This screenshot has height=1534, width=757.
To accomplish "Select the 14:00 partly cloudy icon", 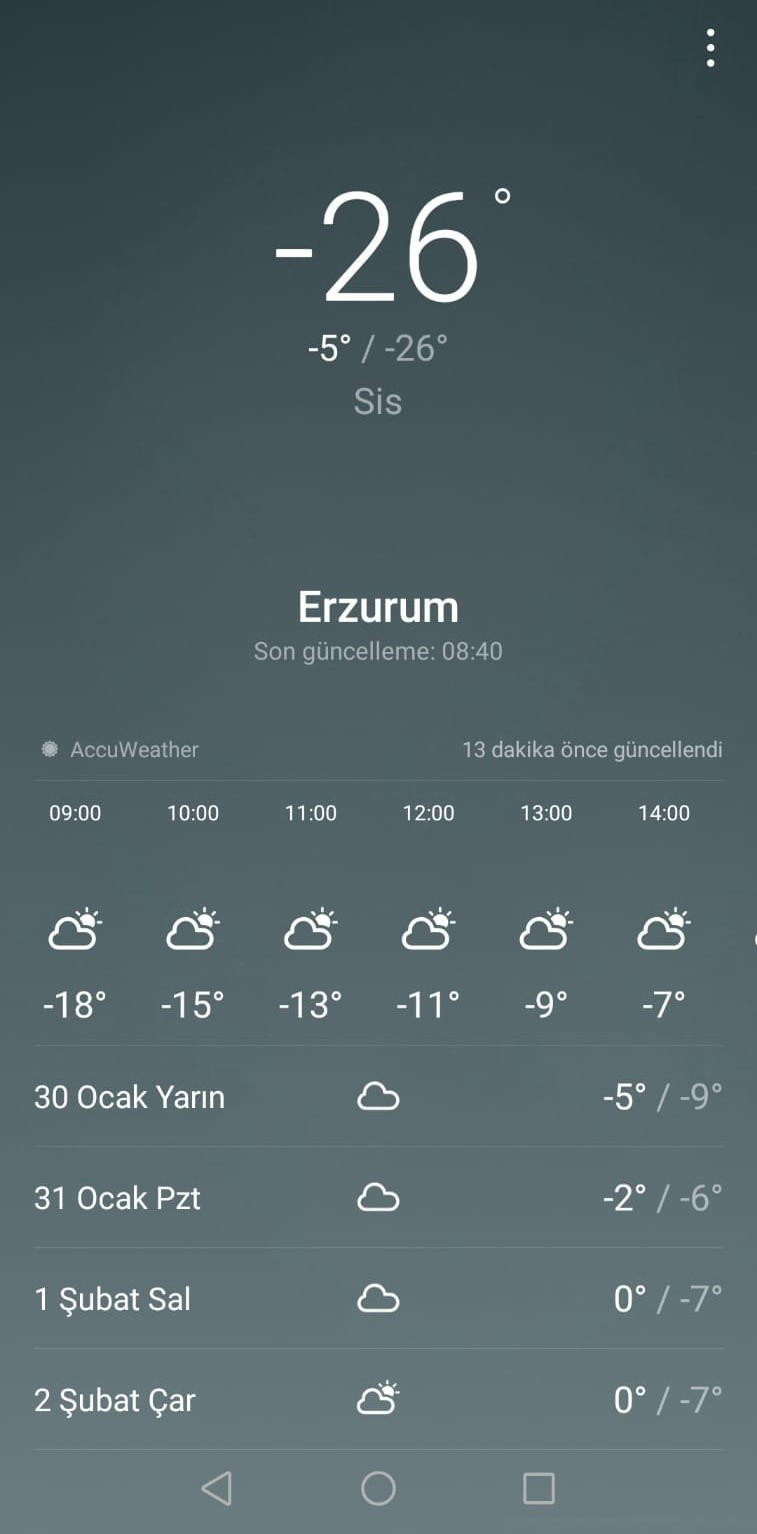I will coord(663,930).
